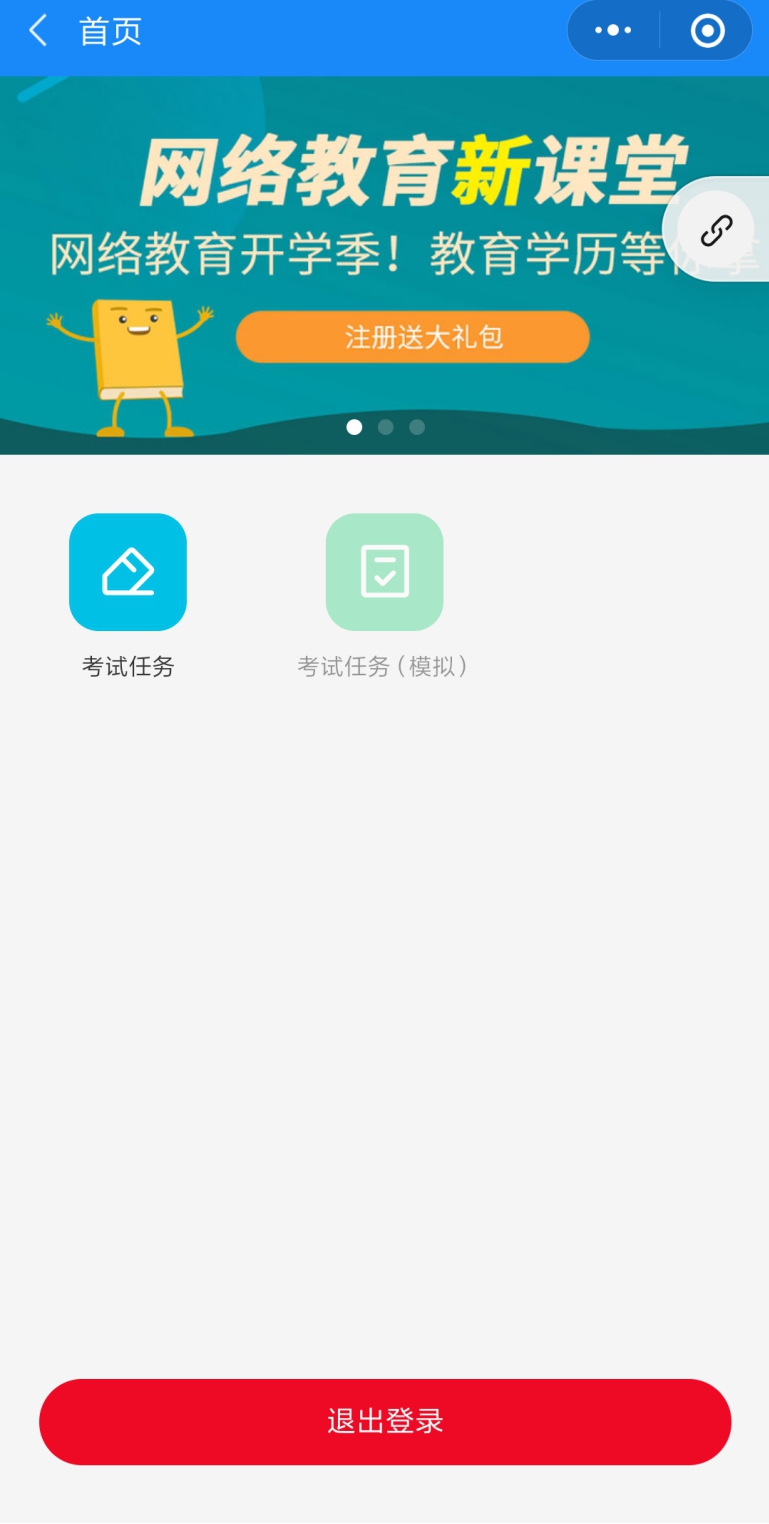This screenshot has width=769, height=1524.
Task: Close the mini program with the circle icon
Action: coord(707,31)
